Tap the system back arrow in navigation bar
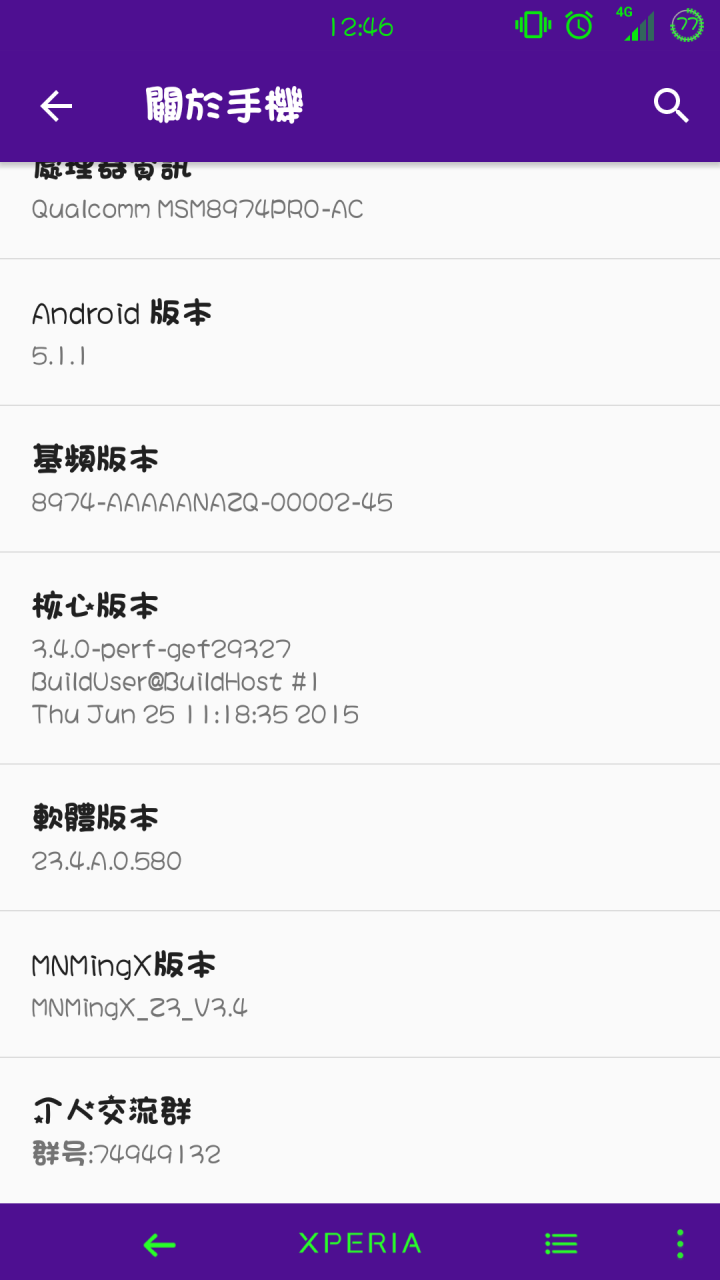Viewport: 720px width, 1280px height. coord(159,1244)
